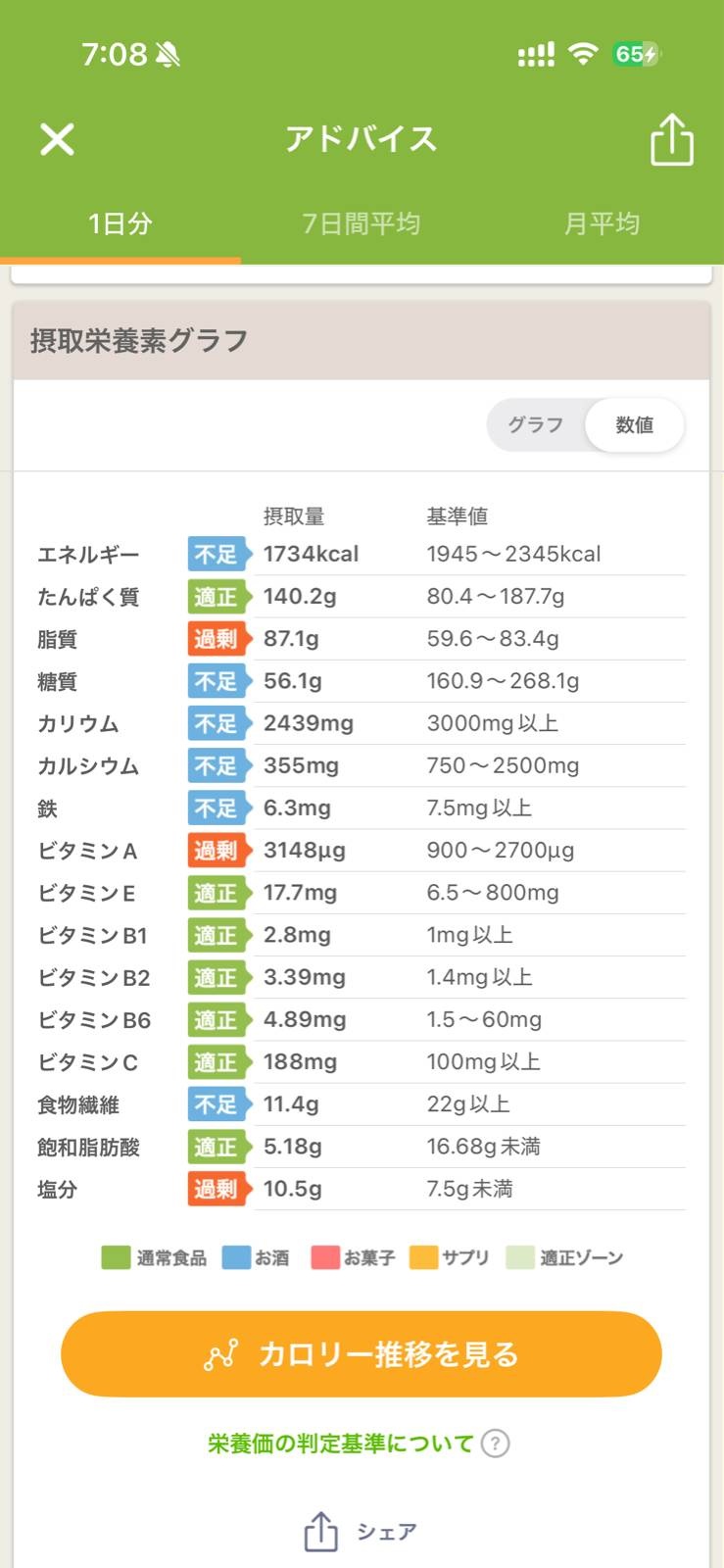The width and height of the screenshot is (724, 1568).
Task: Open 栄養価の判定基準について help
Action: tap(359, 1444)
